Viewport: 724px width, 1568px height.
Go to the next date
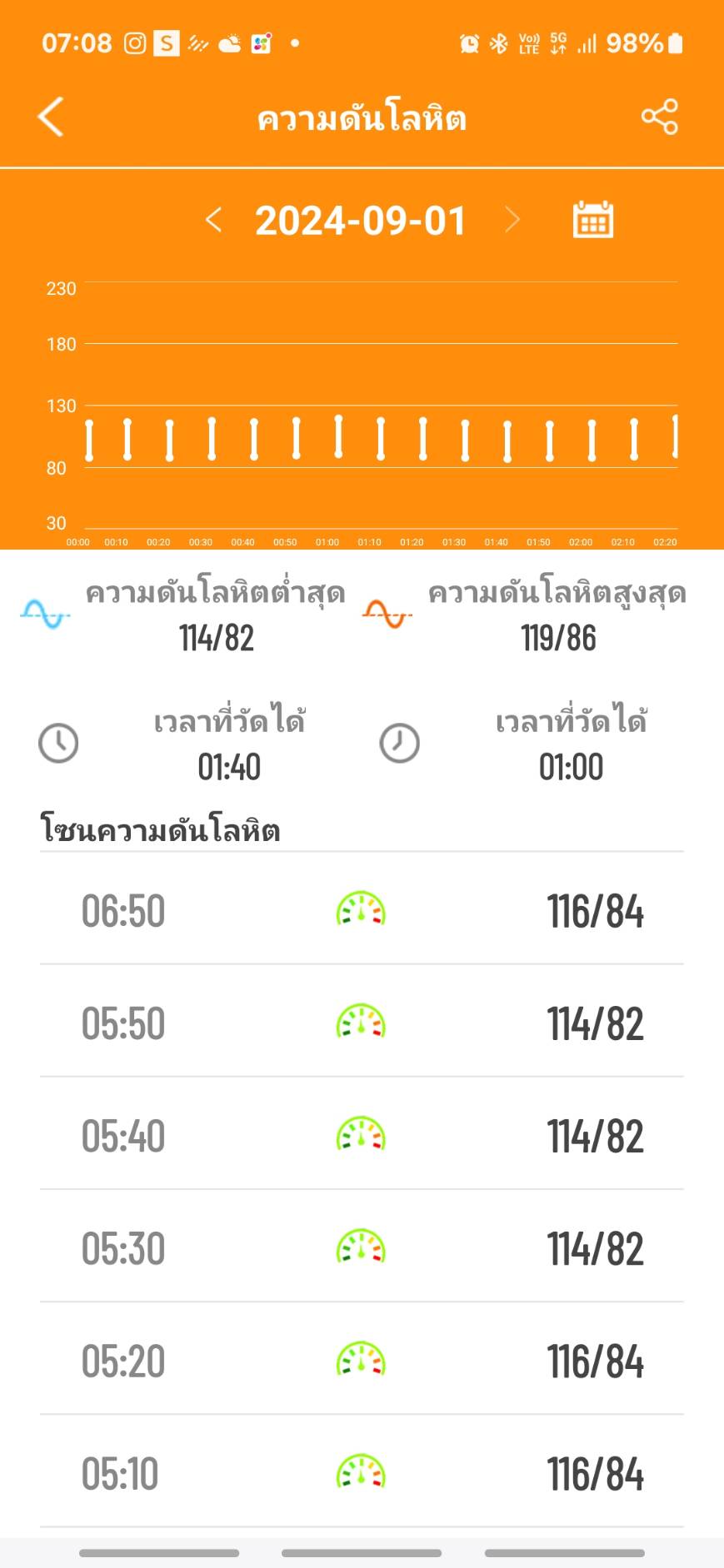[512, 221]
